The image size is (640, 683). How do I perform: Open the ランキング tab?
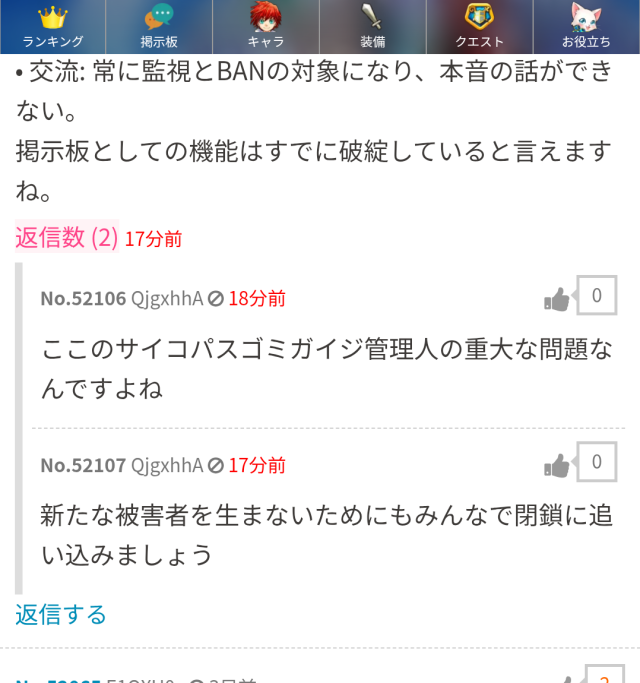[53, 27]
